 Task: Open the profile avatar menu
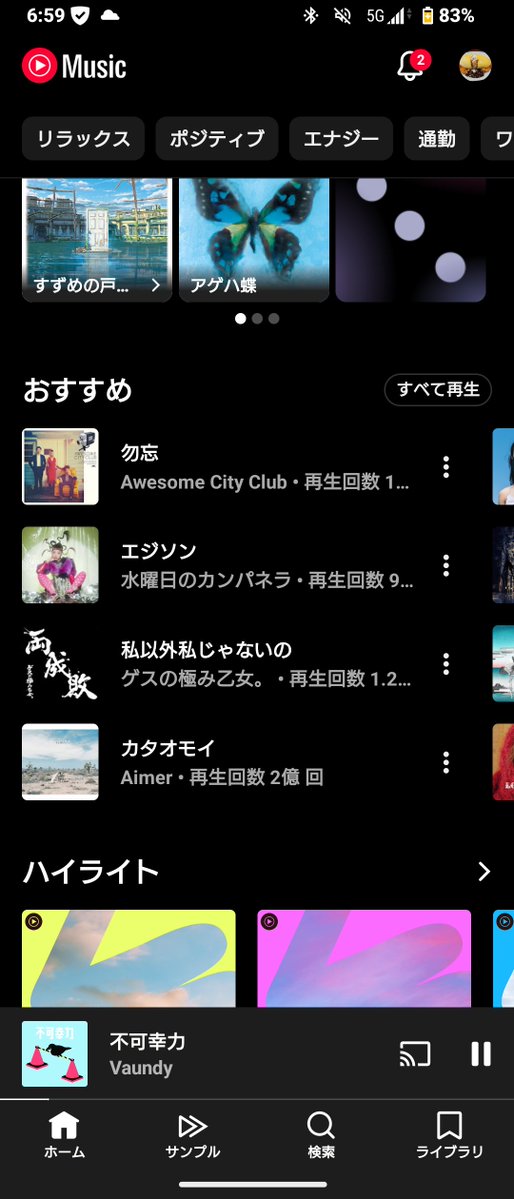point(475,66)
